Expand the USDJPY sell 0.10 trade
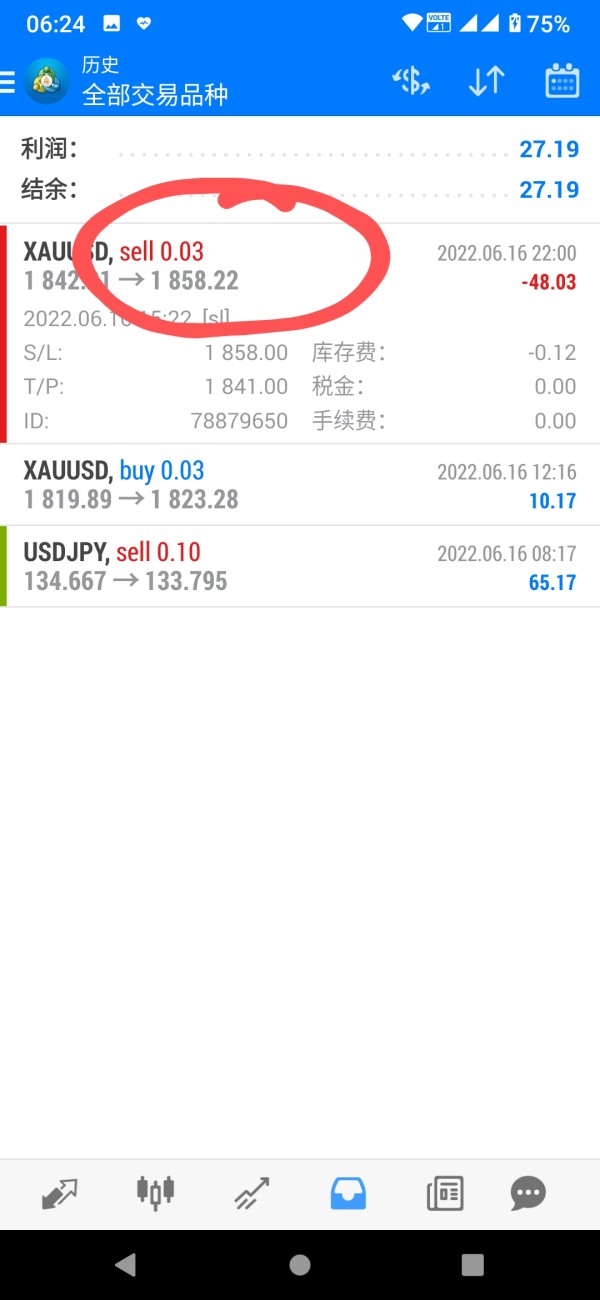This screenshot has height=1300, width=600. (300, 566)
